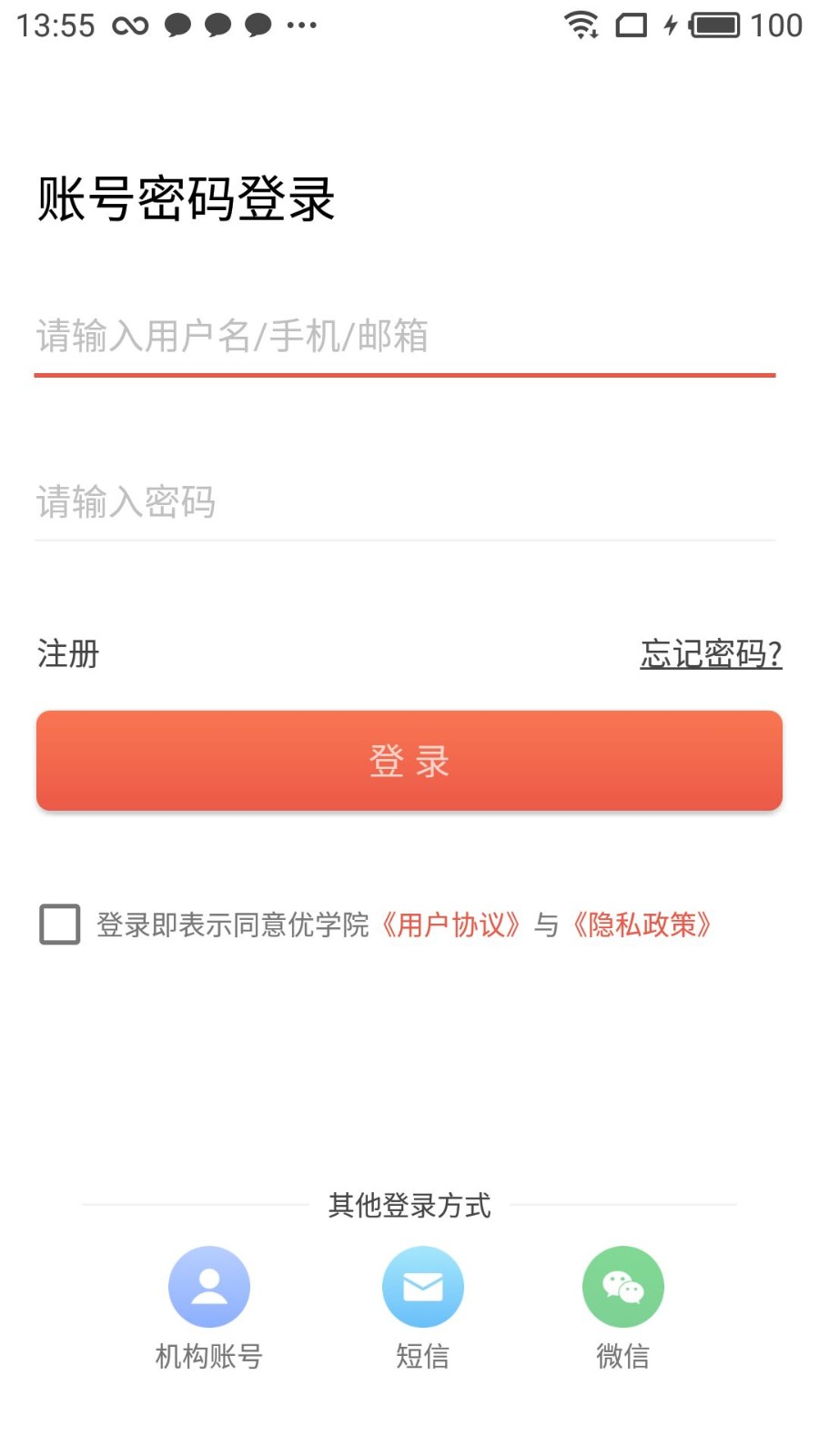Open the 注册 registration page

[x=68, y=653]
